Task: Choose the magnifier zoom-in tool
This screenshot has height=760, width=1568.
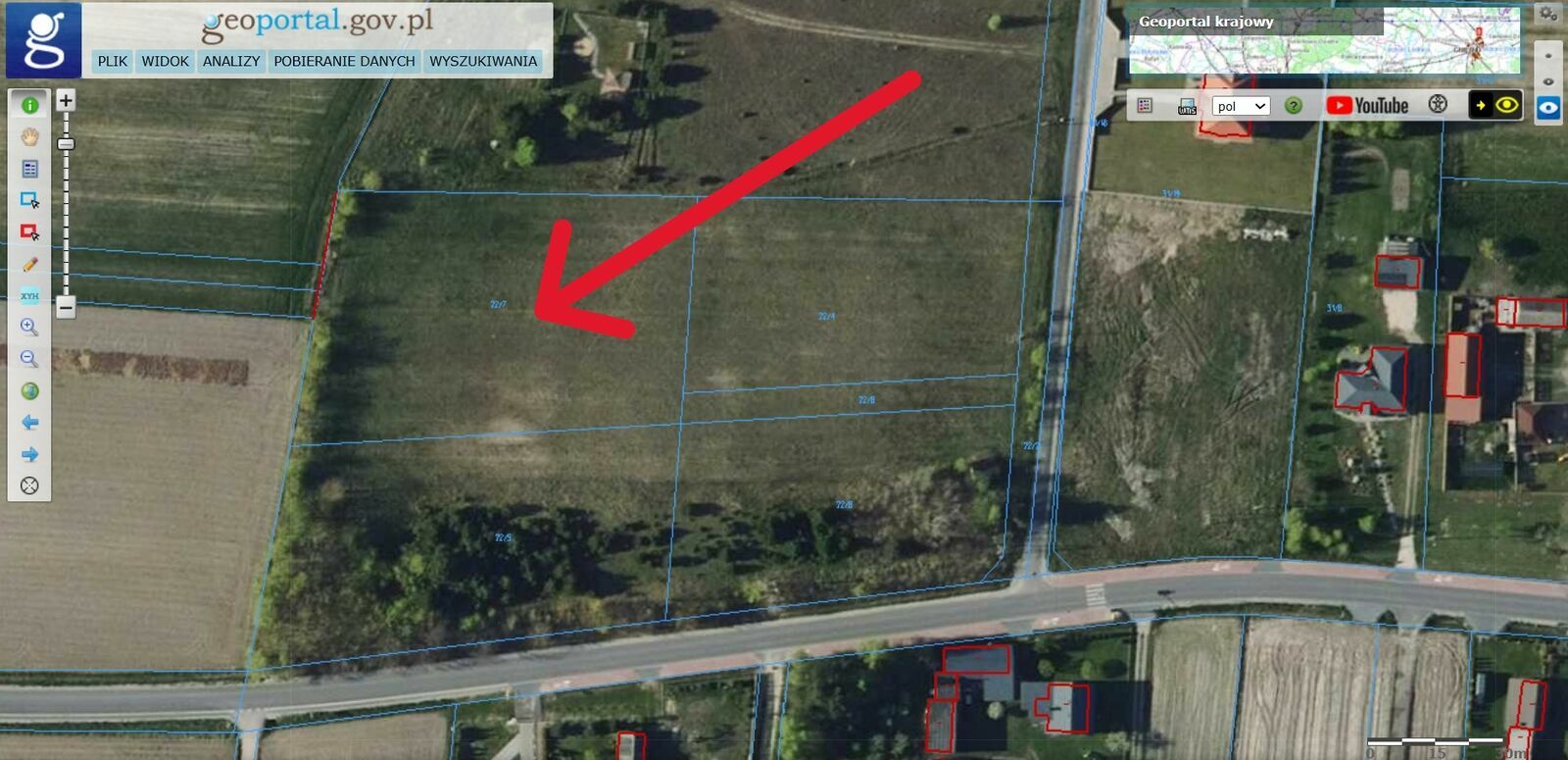Action: [x=29, y=328]
